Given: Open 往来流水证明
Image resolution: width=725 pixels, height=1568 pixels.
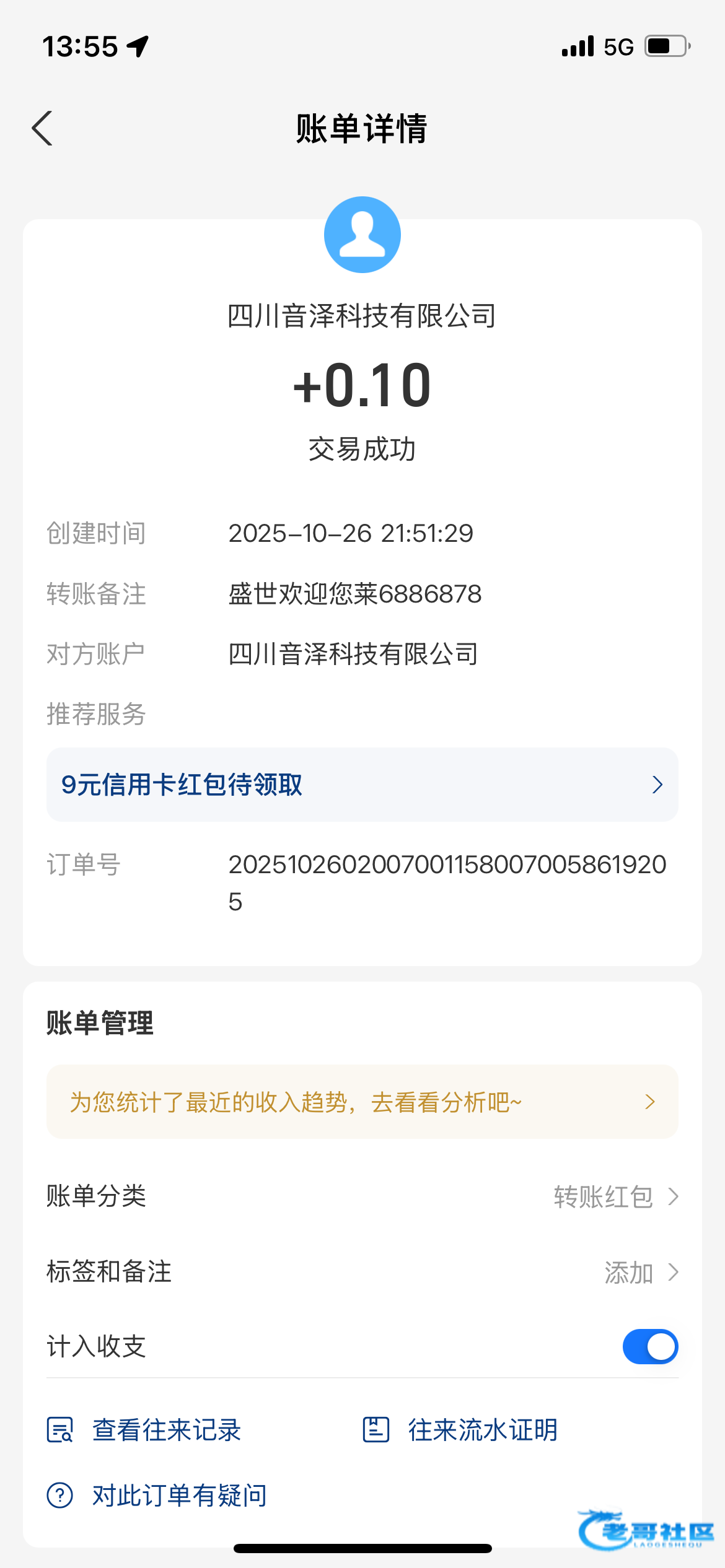Looking at the screenshot, I should click(460, 1430).
